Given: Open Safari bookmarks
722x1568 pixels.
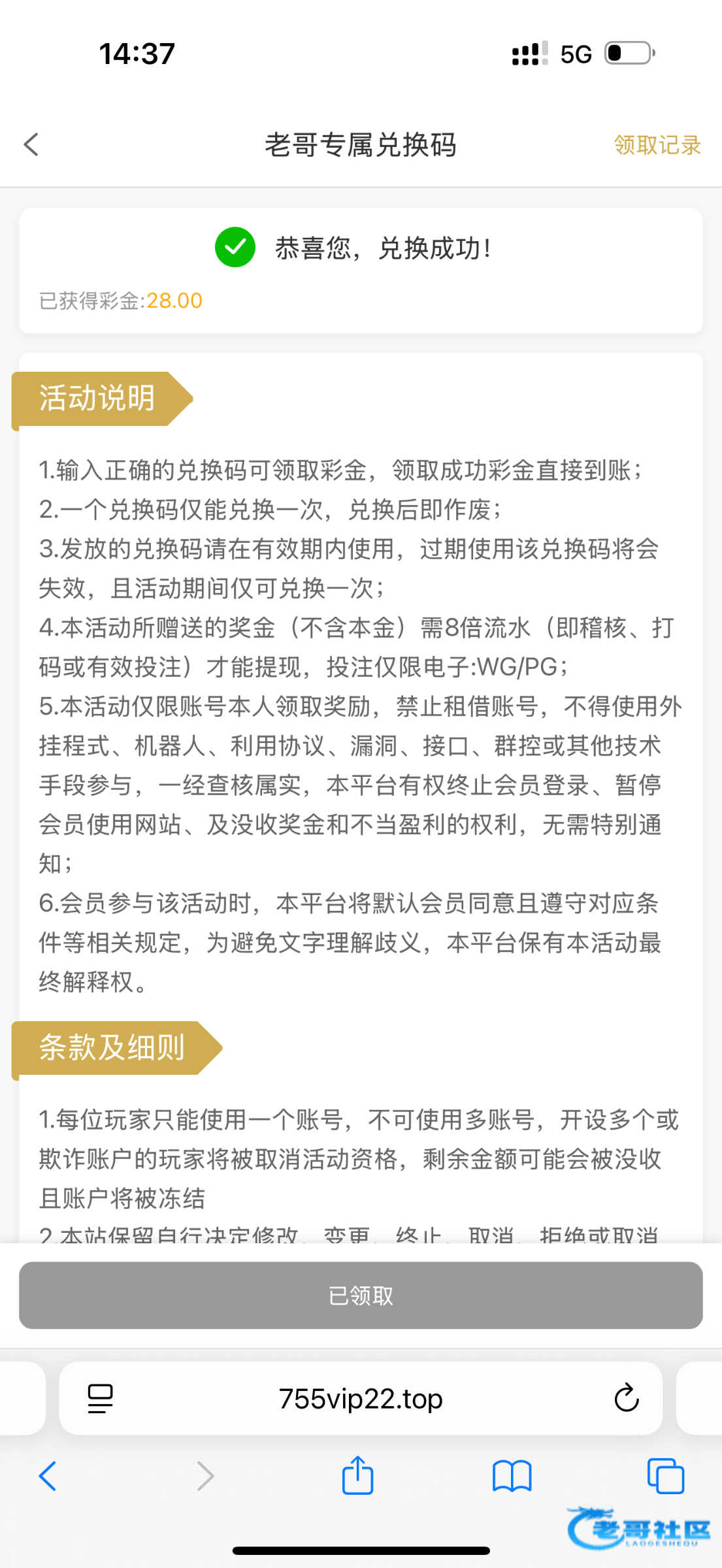Looking at the screenshot, I should 512,1476.
